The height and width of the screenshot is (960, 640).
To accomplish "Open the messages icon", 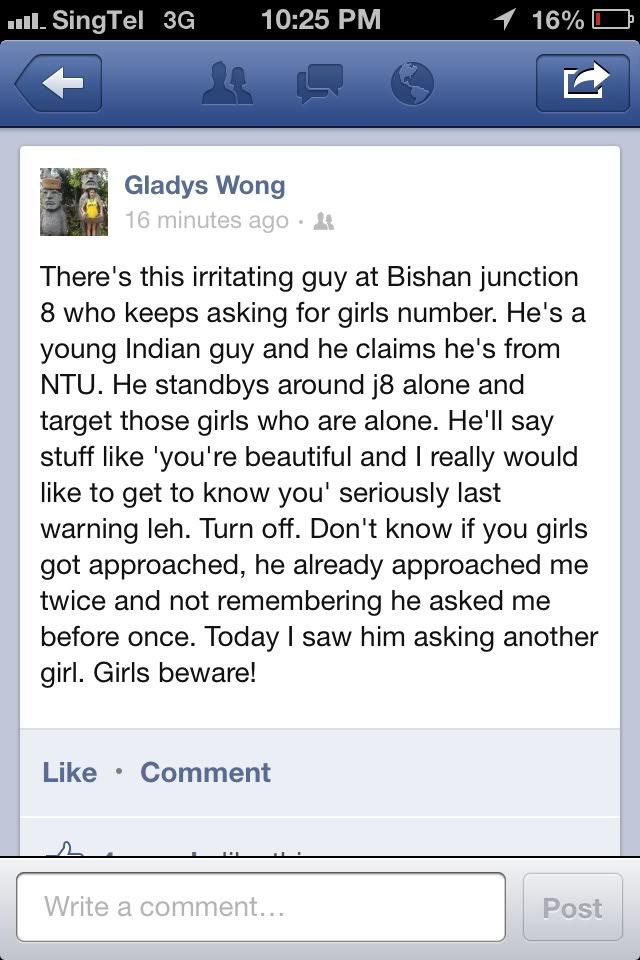I will [x=320, y=84].
